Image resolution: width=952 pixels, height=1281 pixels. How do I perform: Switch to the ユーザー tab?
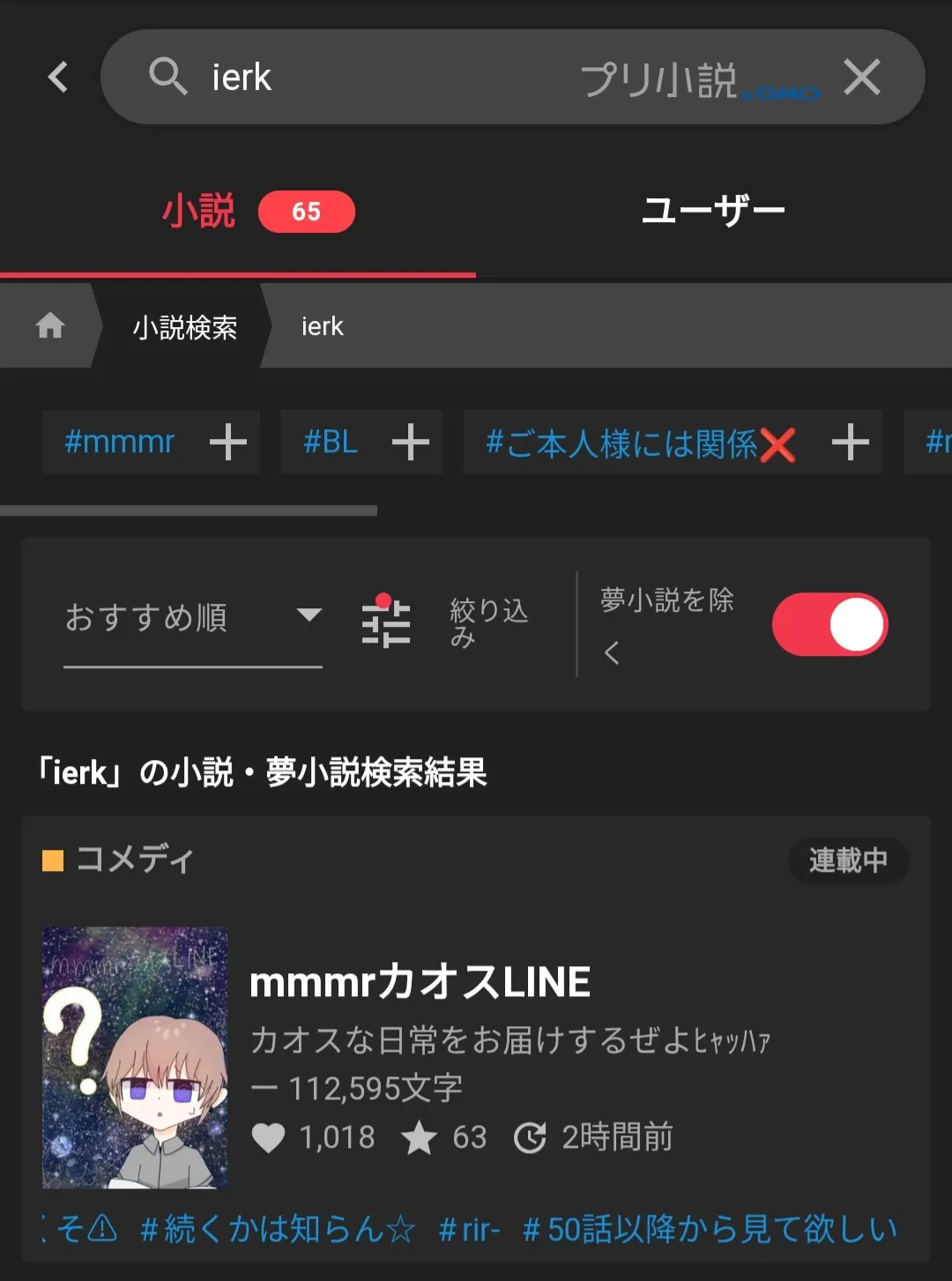coord(713,212)
